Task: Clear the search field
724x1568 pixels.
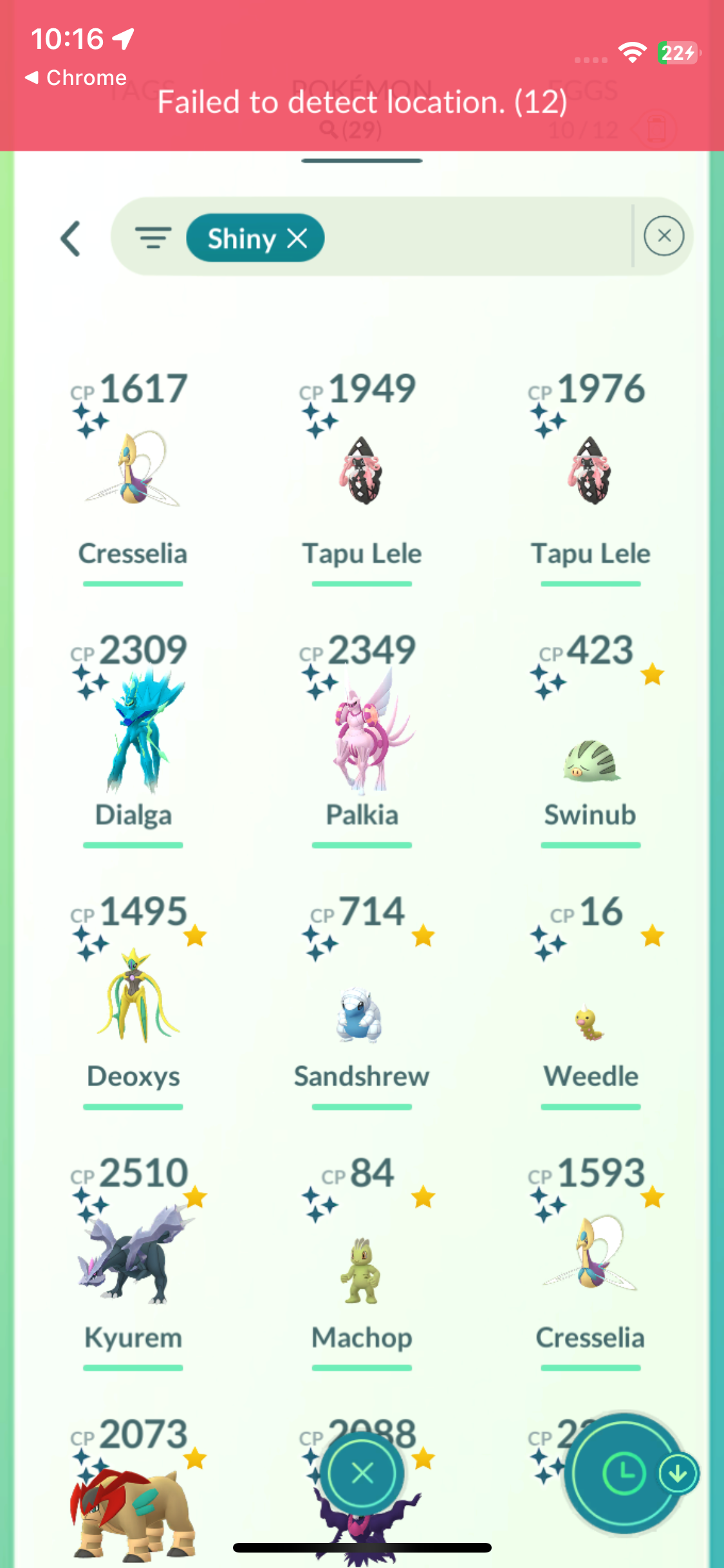Action: click(664, 236)
